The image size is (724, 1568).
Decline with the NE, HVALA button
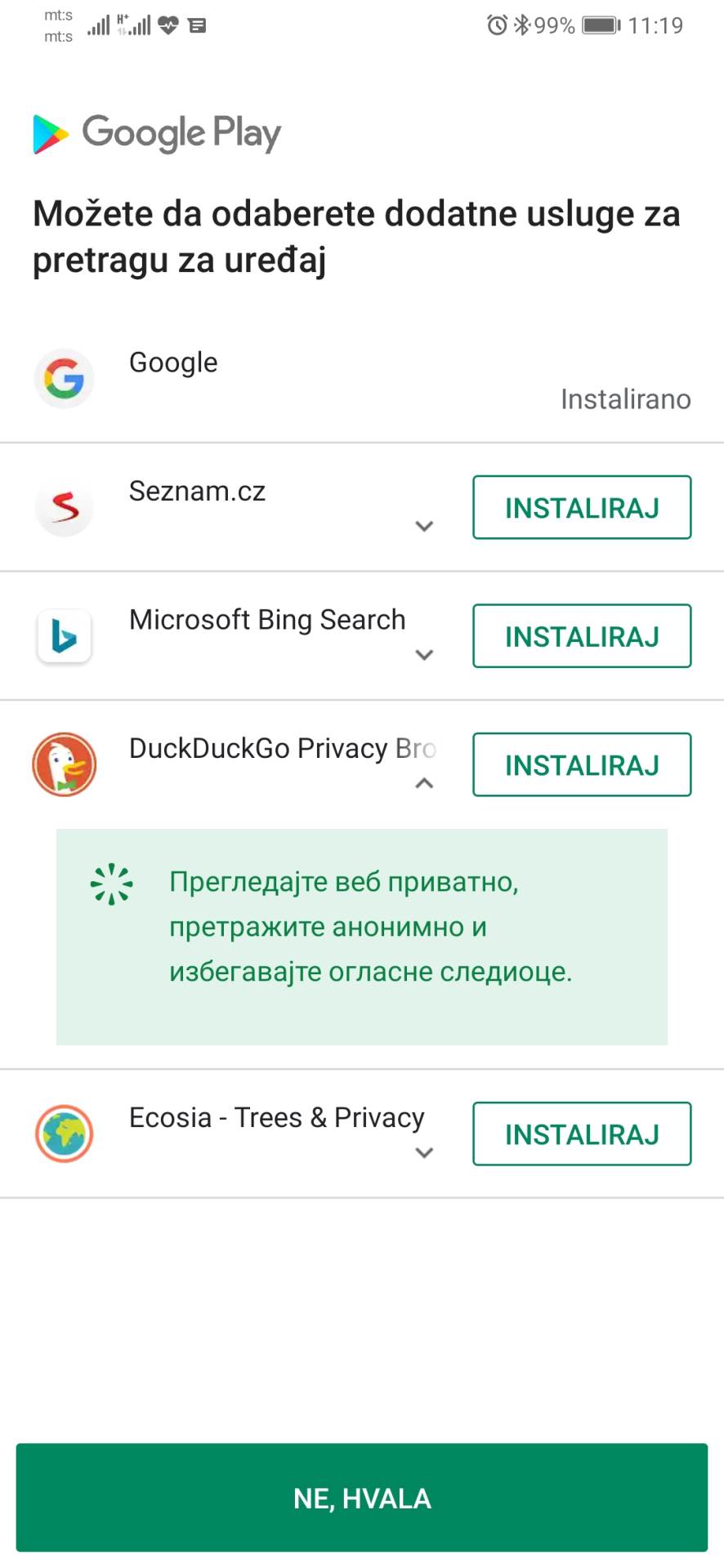pyautogui.click(x=362, y=1498)
